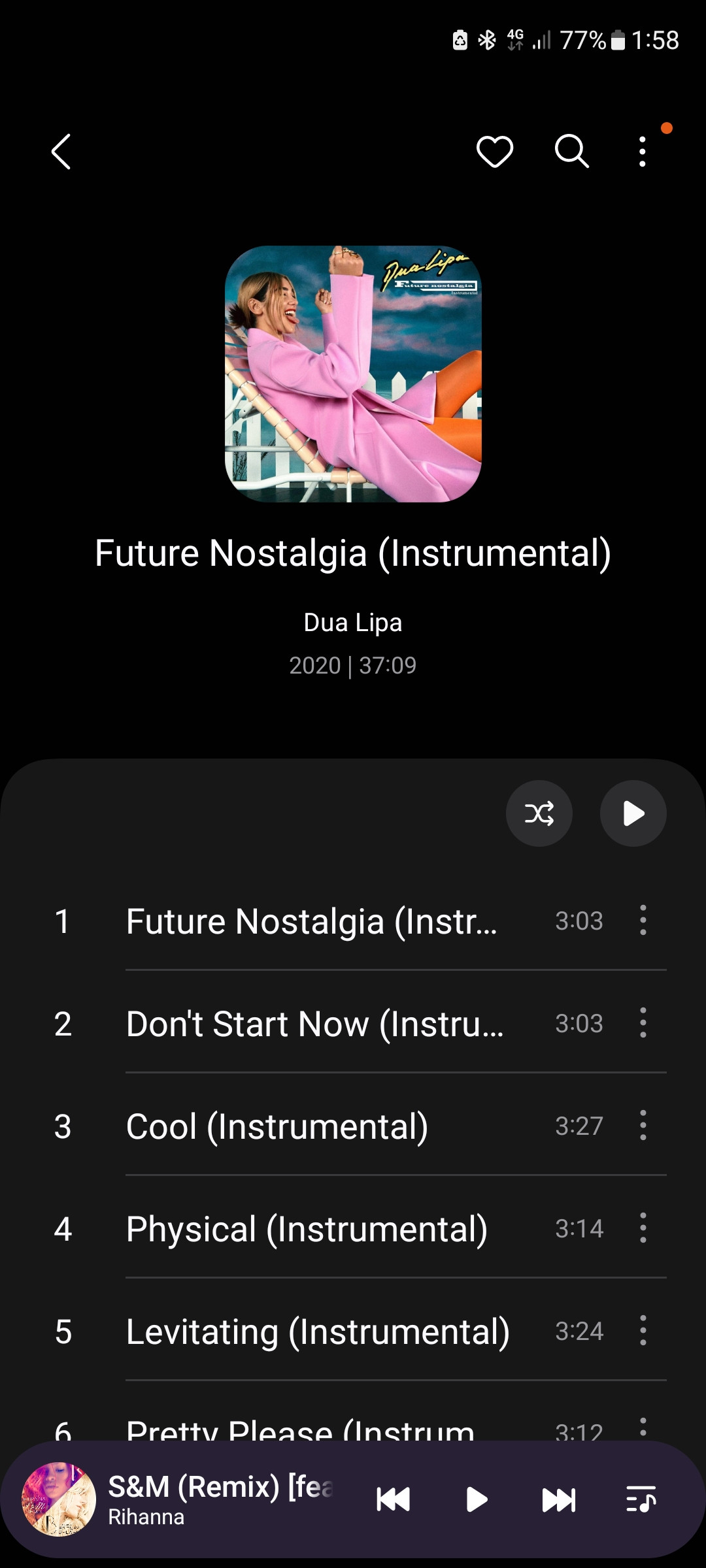The height and width of the screenshot is (1568, 706).
Task: Open options for Levitating (Instrumental)
Action: tap(643, 1330)
